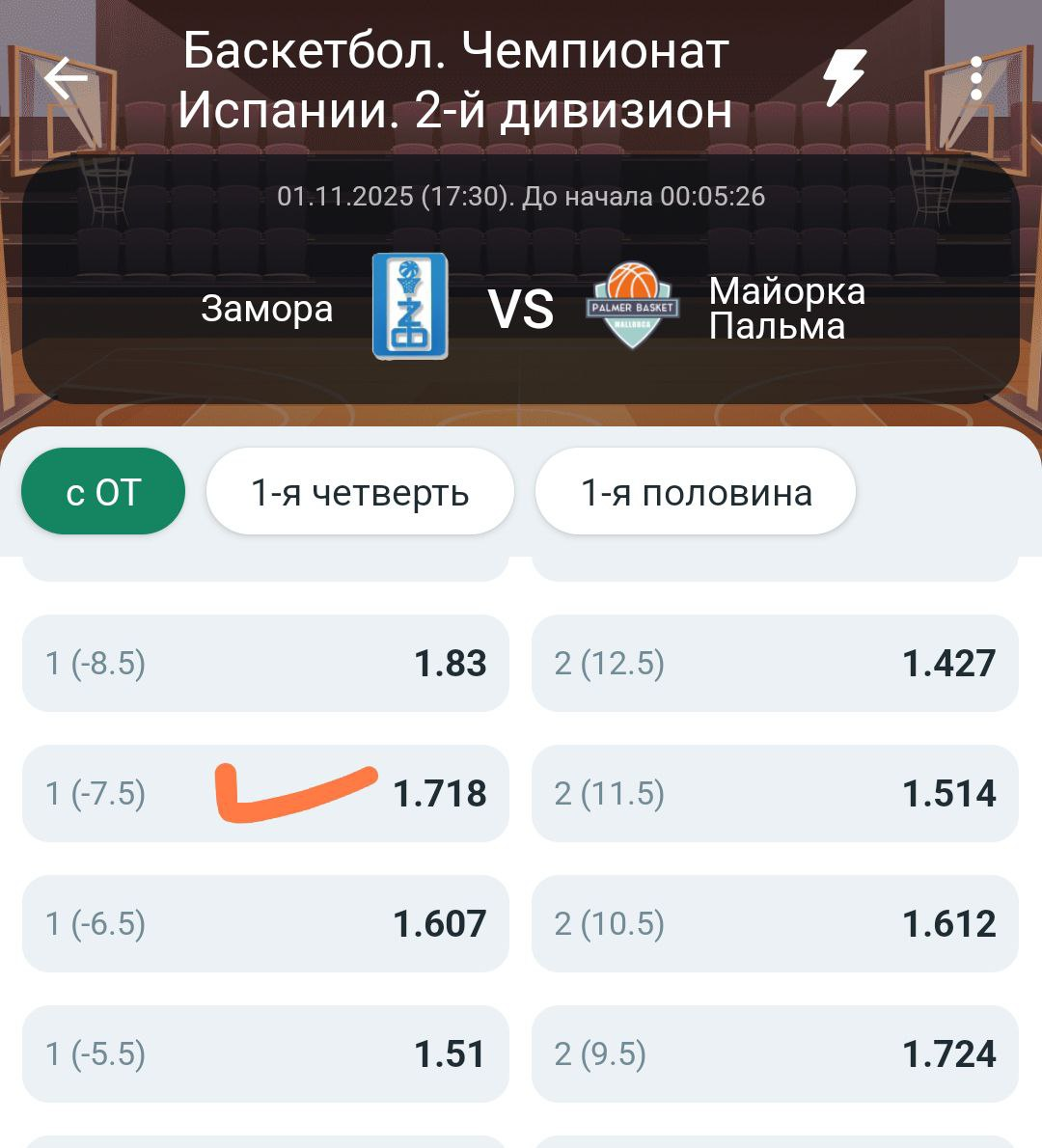Screen dimensions: 1042x1148
Task: Switch to the «1-я половина» tab
Action: pos(696,492)
